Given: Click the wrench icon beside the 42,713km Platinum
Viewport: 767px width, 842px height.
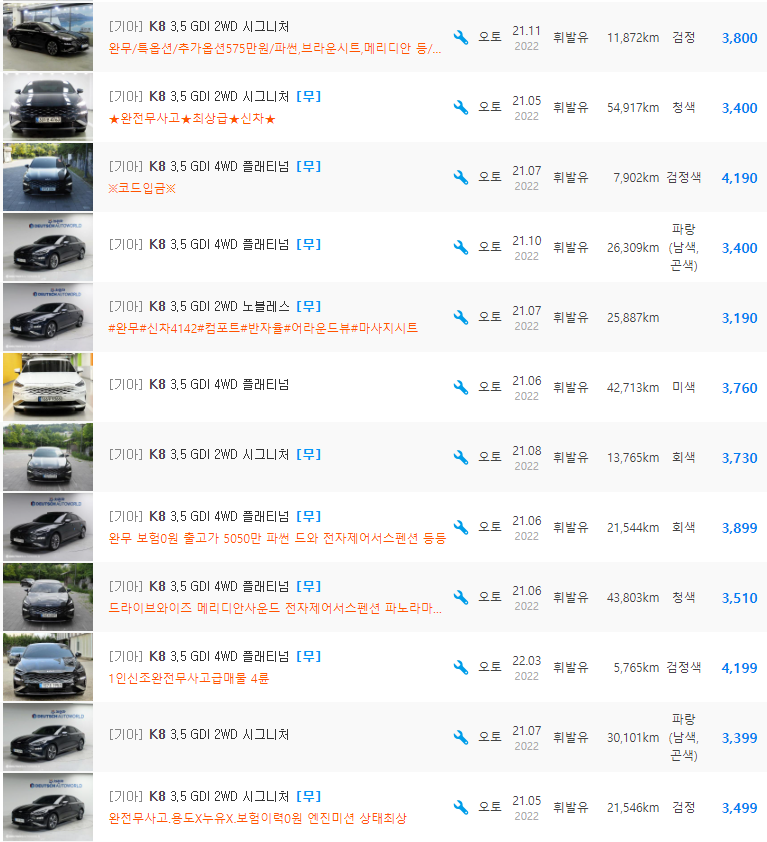Looking at the screenshot, I should 460,388.
